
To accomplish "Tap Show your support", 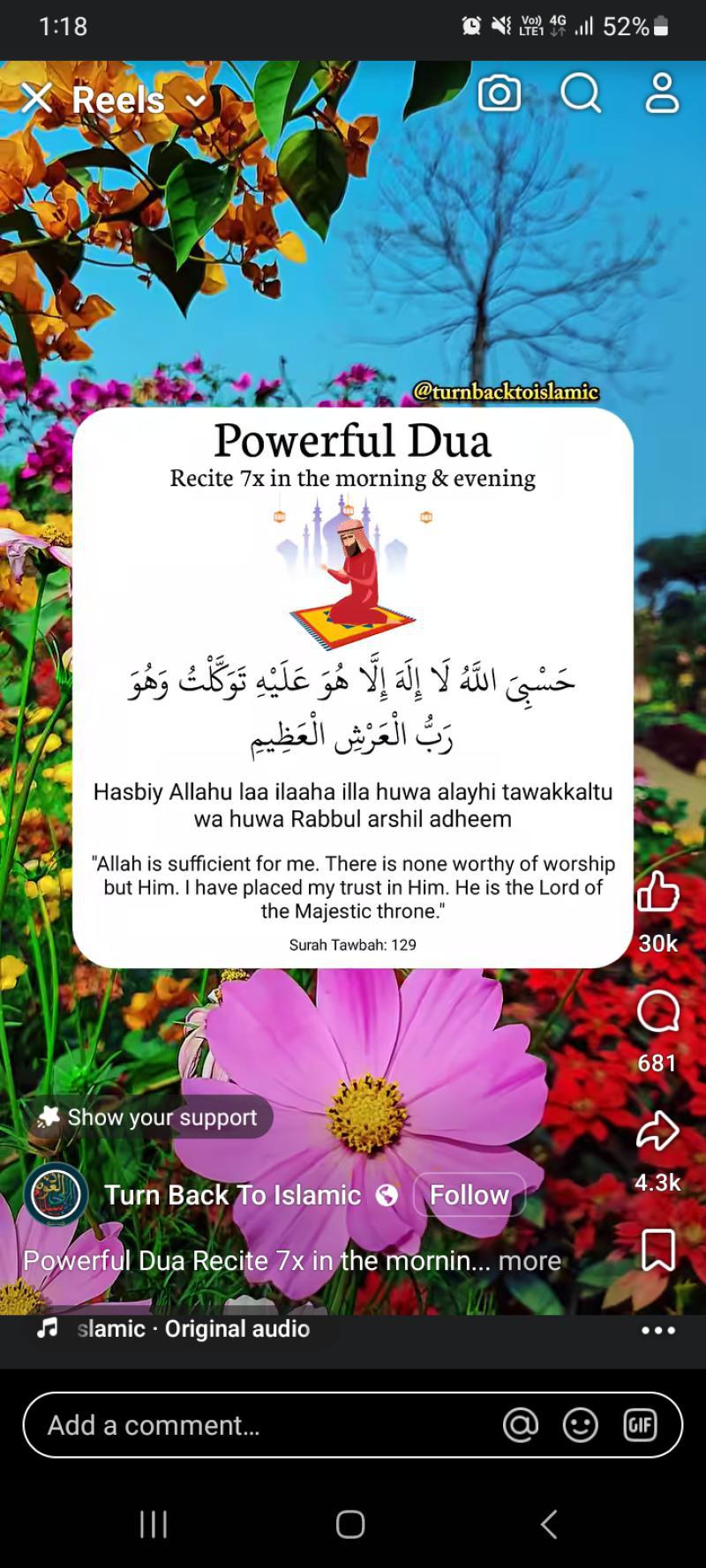I will click(147, 1117).
